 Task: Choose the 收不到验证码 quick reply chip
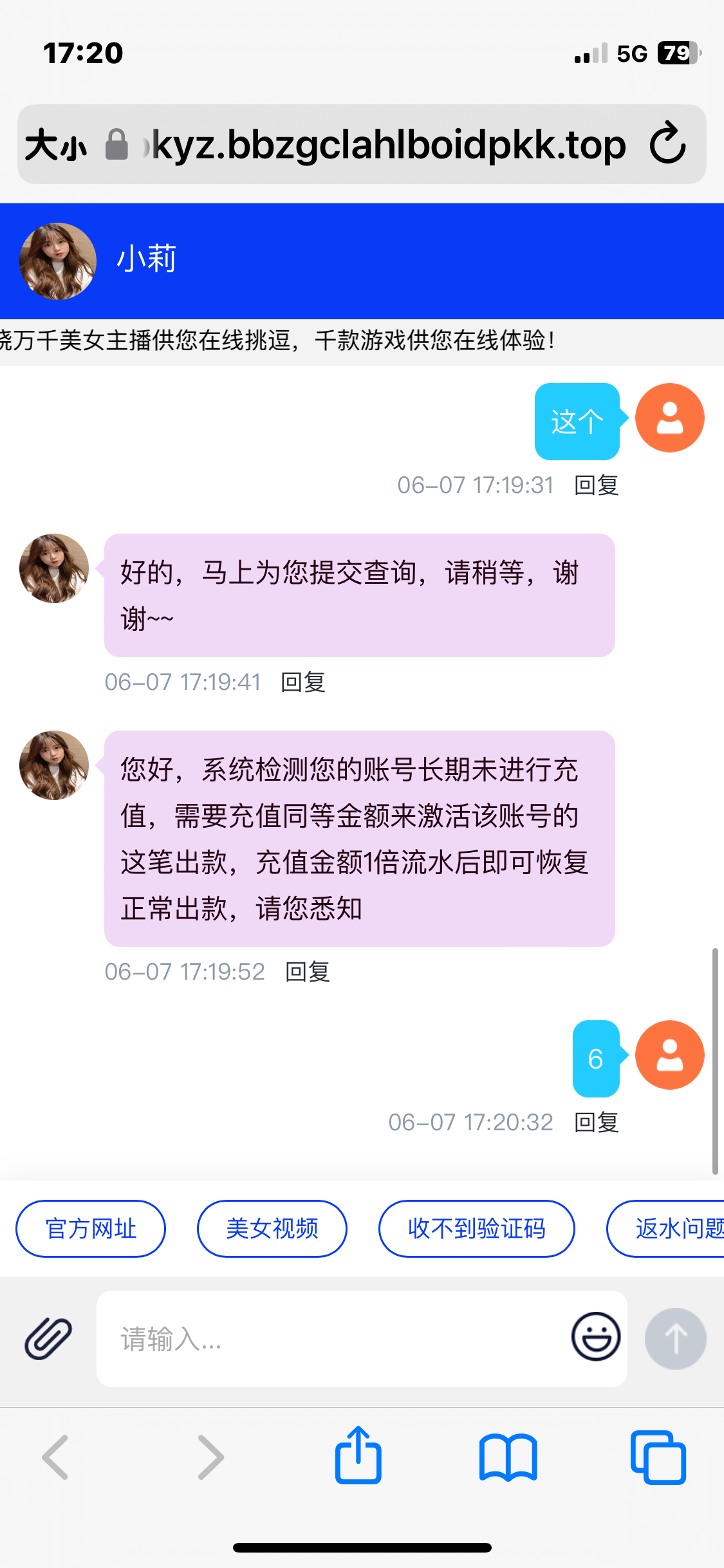point(476,1228)
